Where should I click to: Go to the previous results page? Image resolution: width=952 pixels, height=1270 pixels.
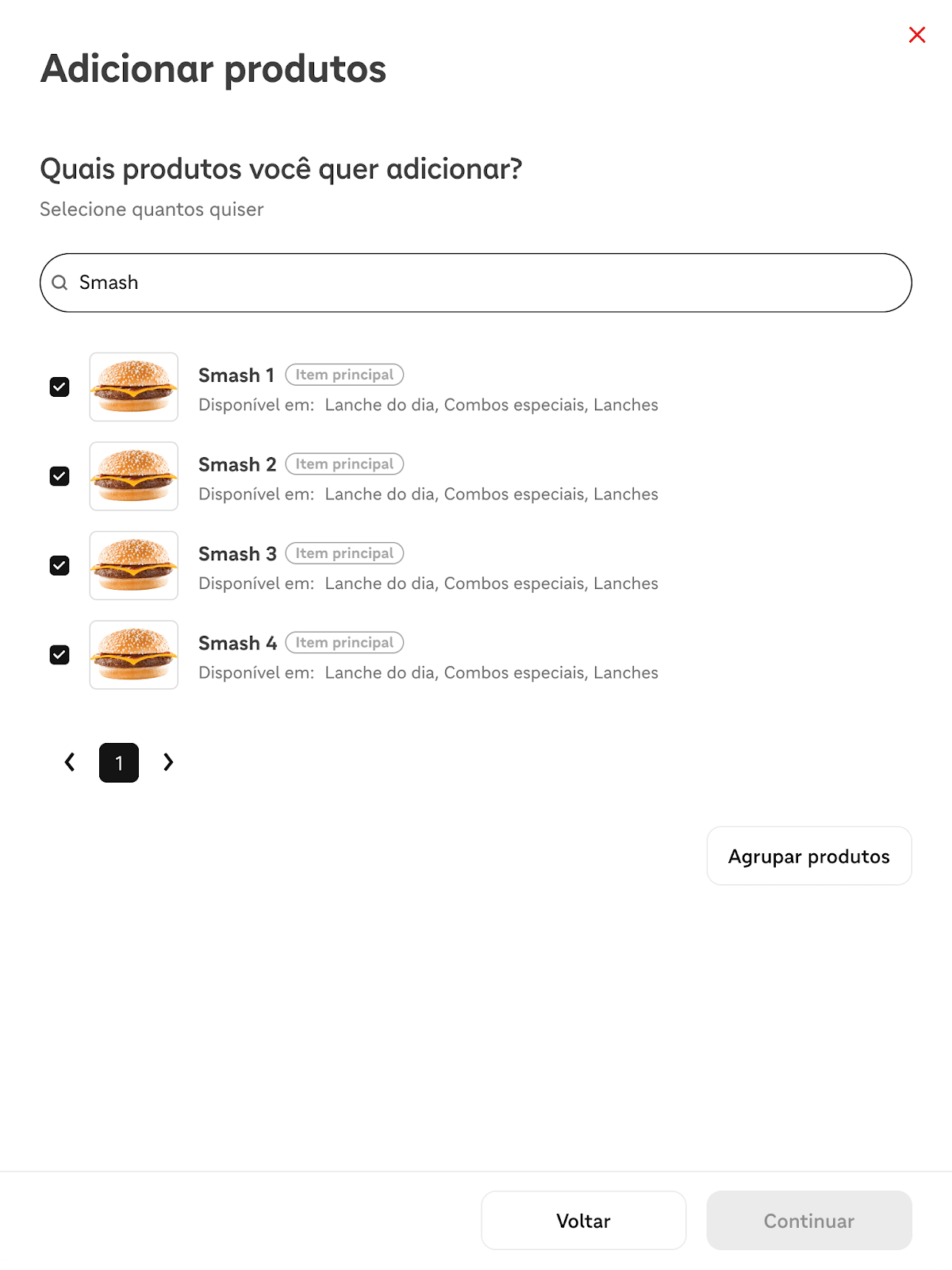click(x=70, y=762)
